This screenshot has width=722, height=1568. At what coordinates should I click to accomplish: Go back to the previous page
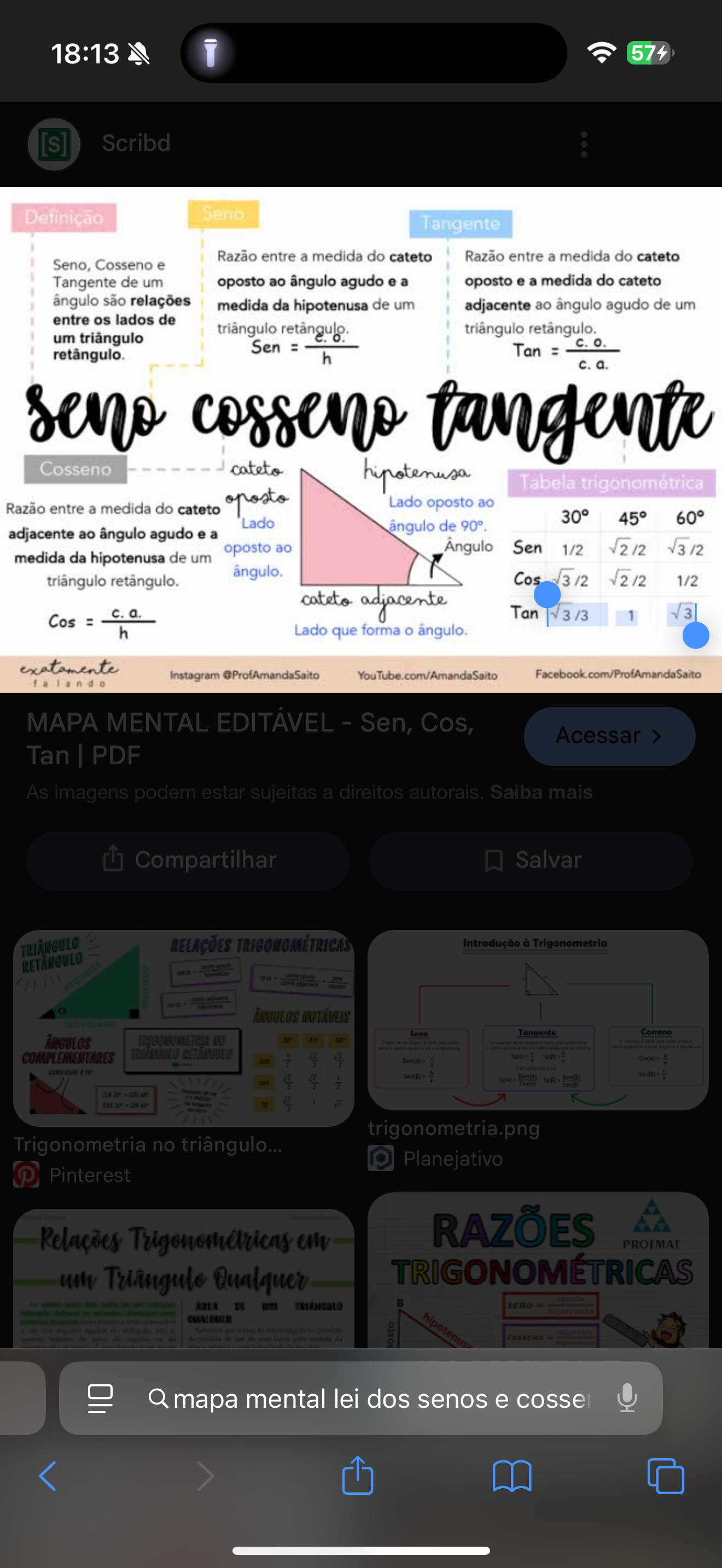click(48, 1476)
